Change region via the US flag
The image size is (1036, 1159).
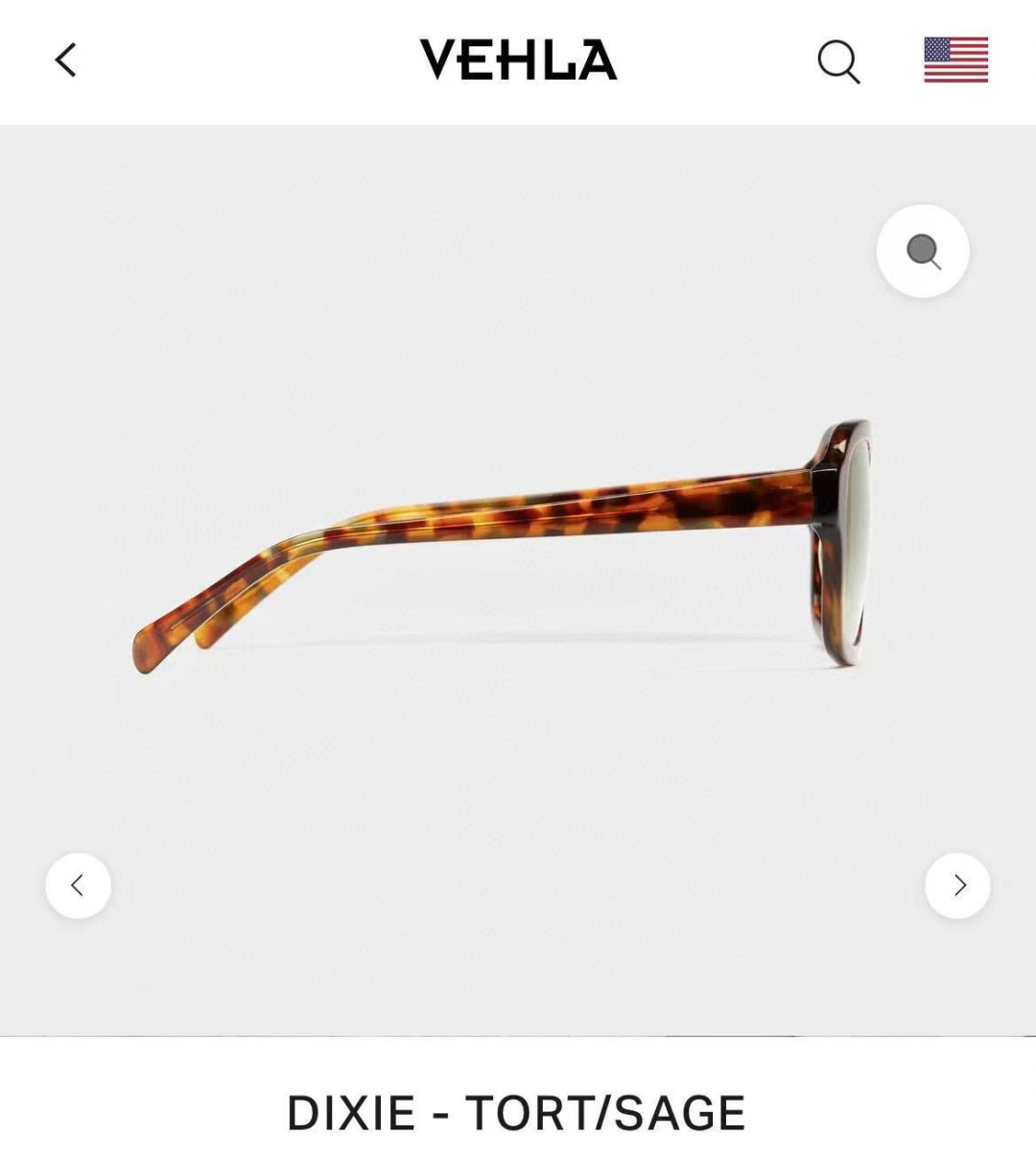[955, 60]
